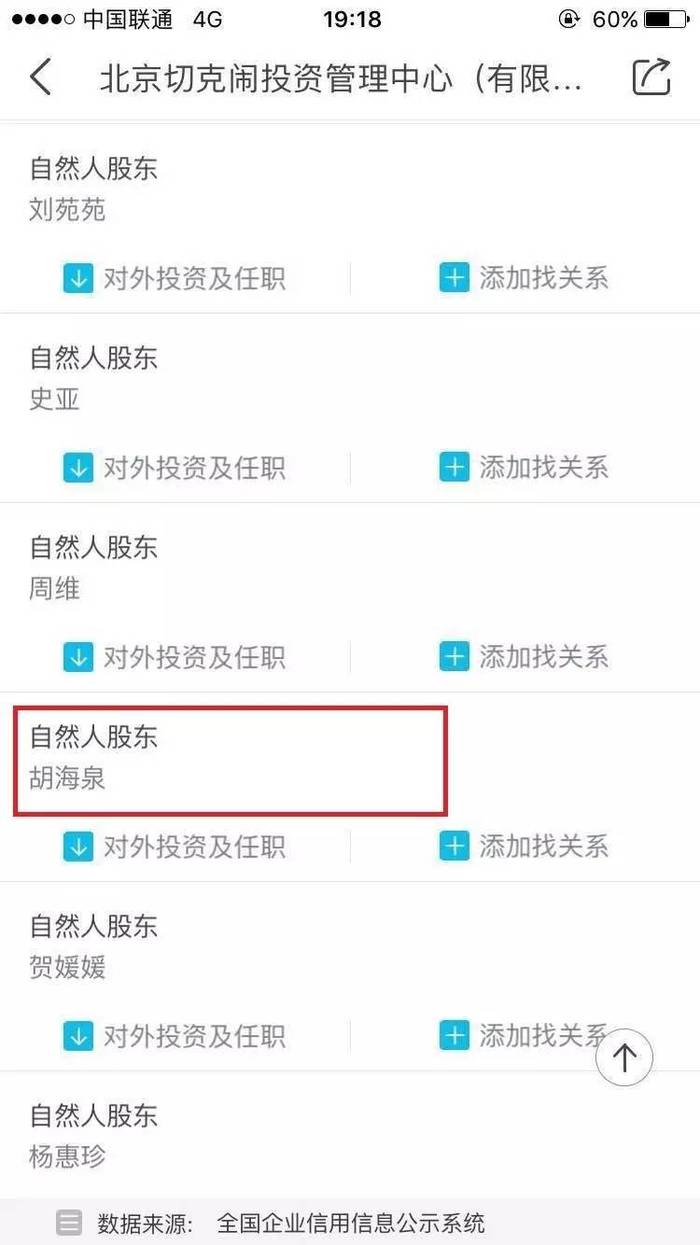Viewport: 700px width, 1245px height.
Task: Tap 添加找关系 for 胡海泉
Action: [x=524, y=847]
